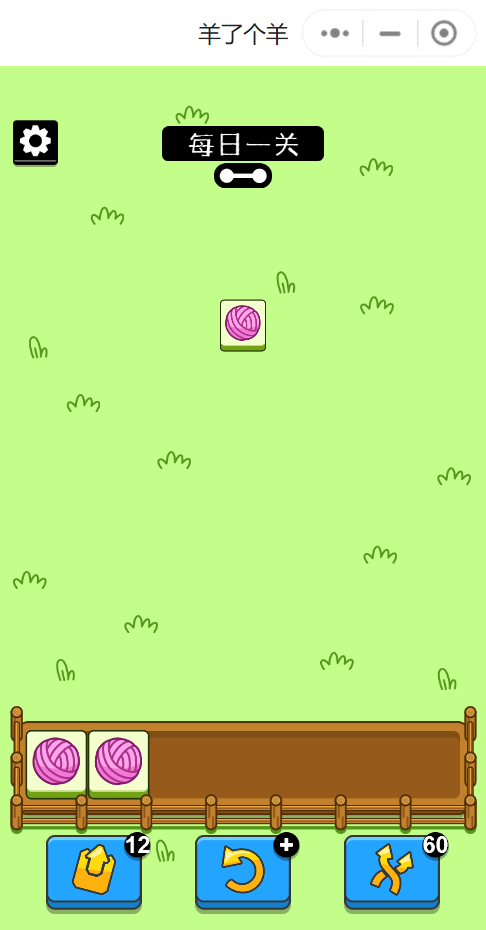486x930 pixels.
Task: Minimize the mini program
Action: click(390, 33)
